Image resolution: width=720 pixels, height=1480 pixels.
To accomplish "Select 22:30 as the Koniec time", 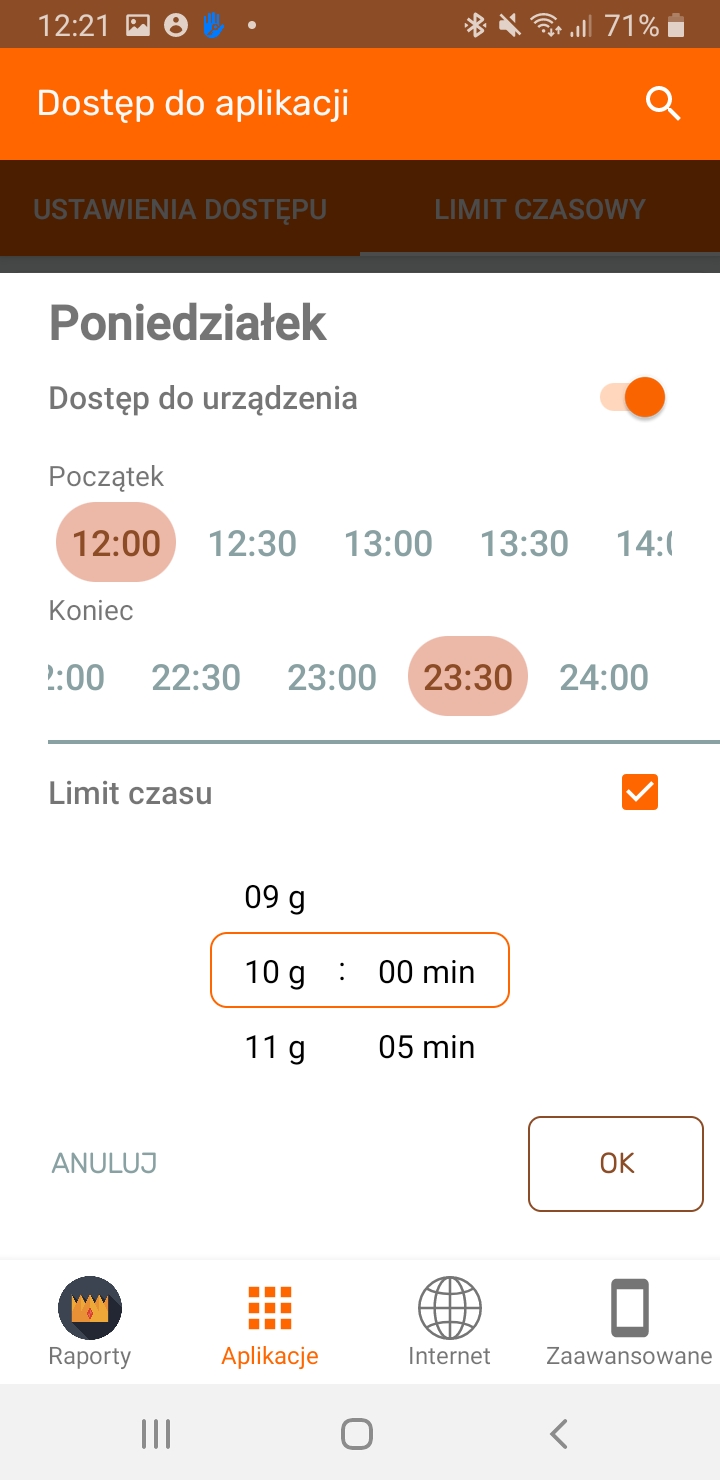I will point(196,678).
